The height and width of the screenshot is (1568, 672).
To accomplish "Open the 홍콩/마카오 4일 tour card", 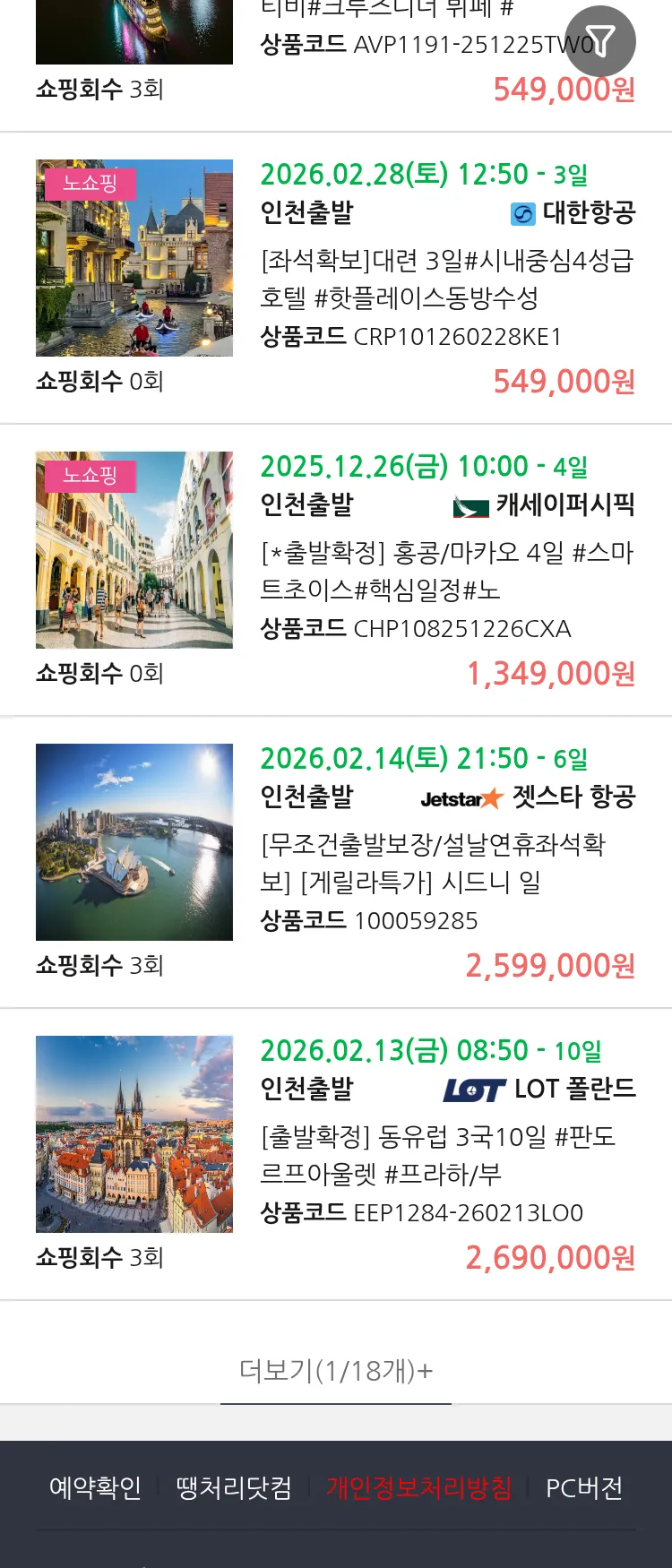I will [x=446, y=571].
